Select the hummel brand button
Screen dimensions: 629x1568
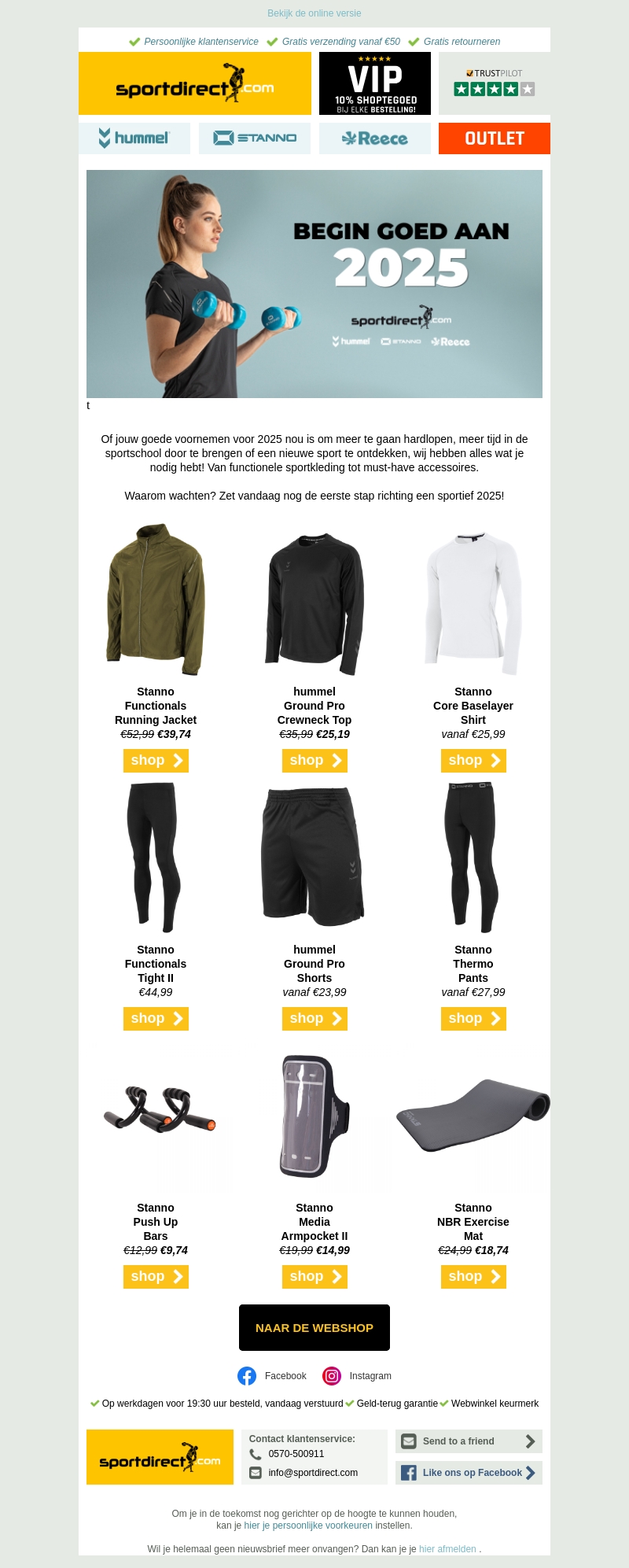[134, 138]
